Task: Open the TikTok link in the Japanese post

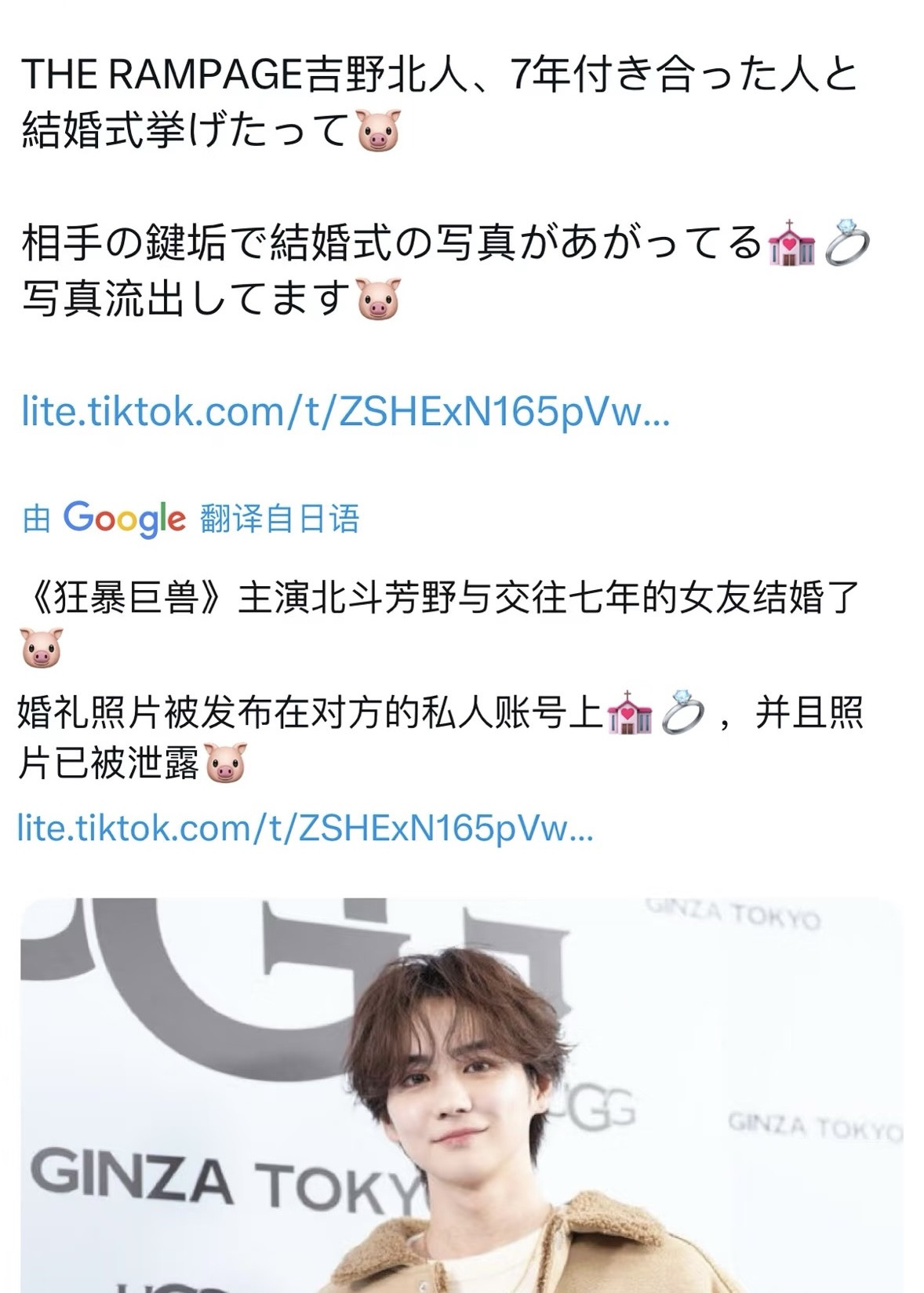Action: click(345, 410)
